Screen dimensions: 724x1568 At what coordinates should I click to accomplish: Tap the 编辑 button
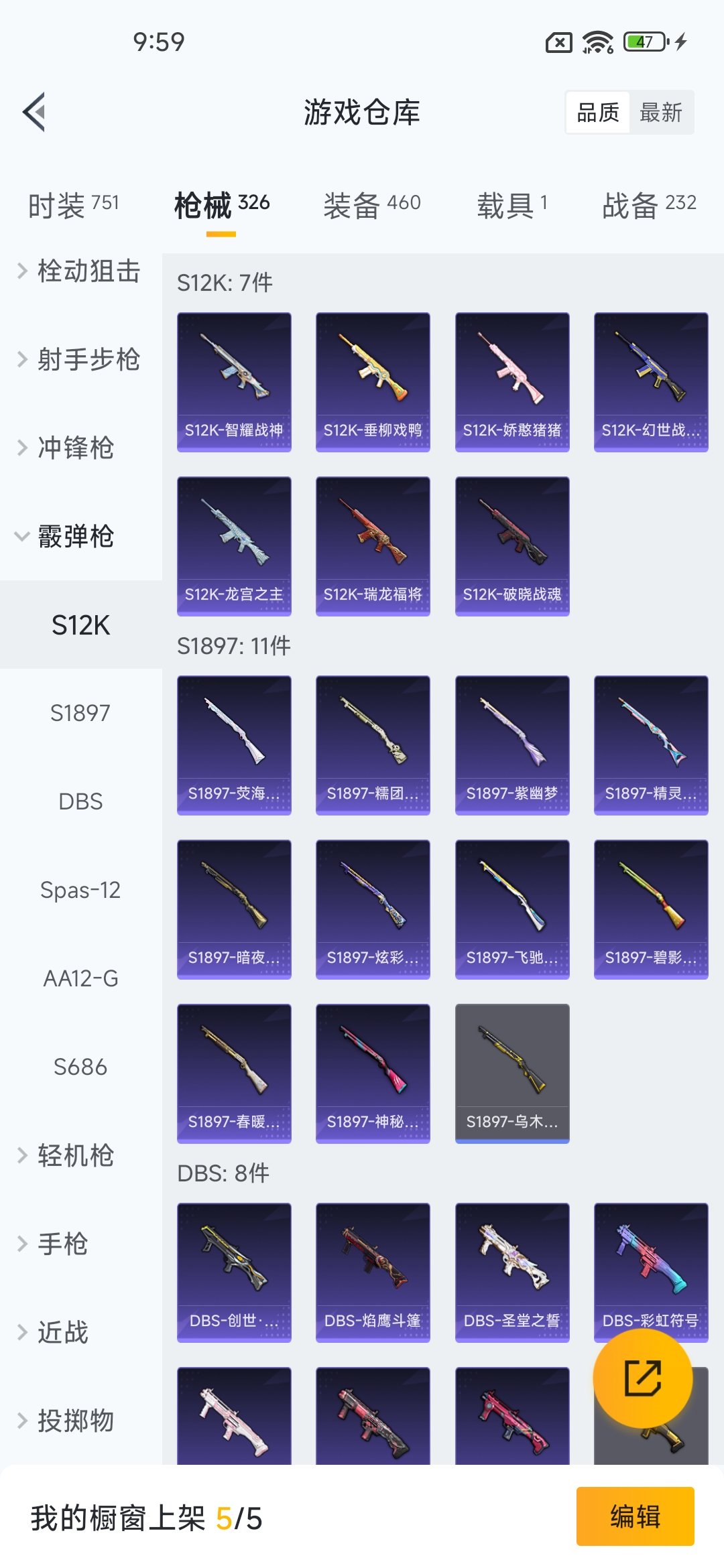(635, 1516)
